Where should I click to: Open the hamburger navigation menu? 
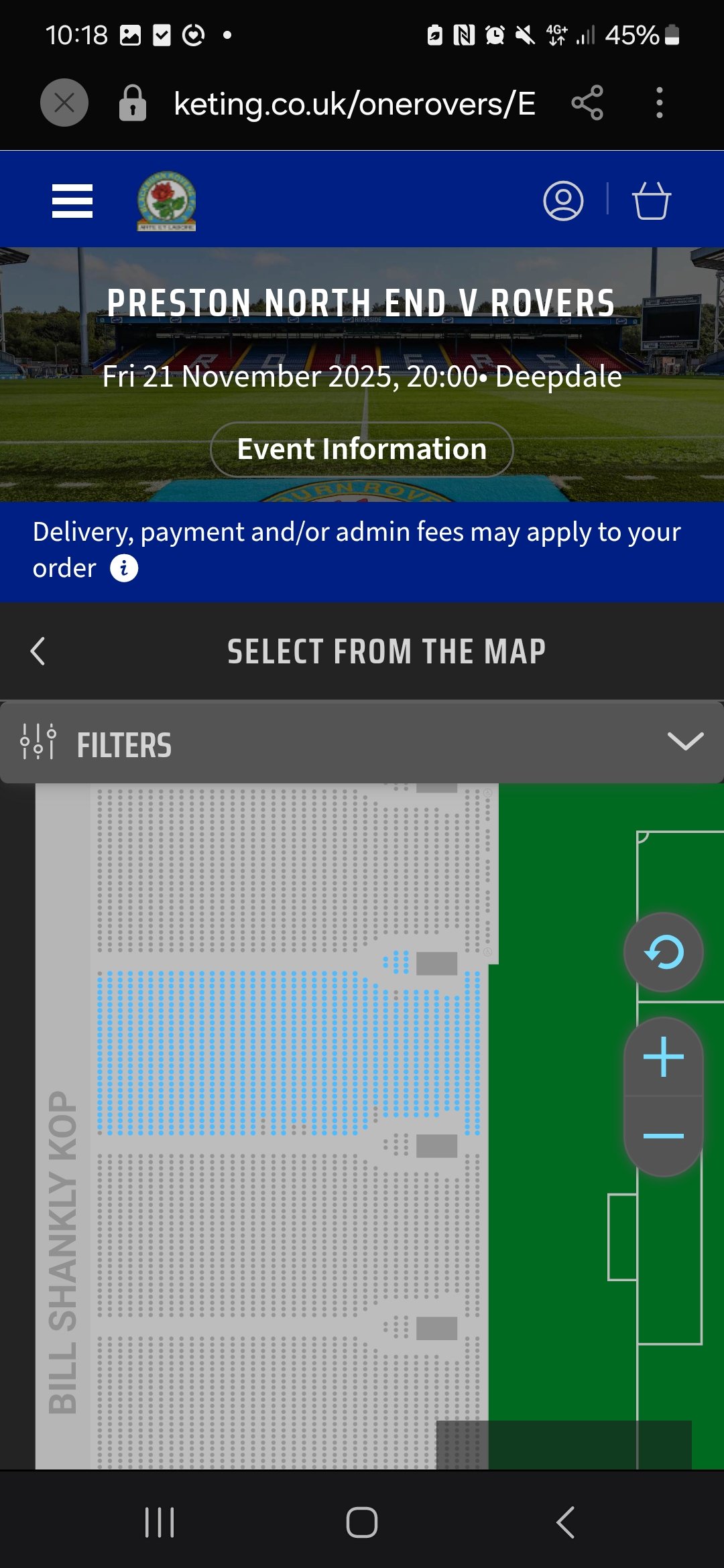pos(72,201)
